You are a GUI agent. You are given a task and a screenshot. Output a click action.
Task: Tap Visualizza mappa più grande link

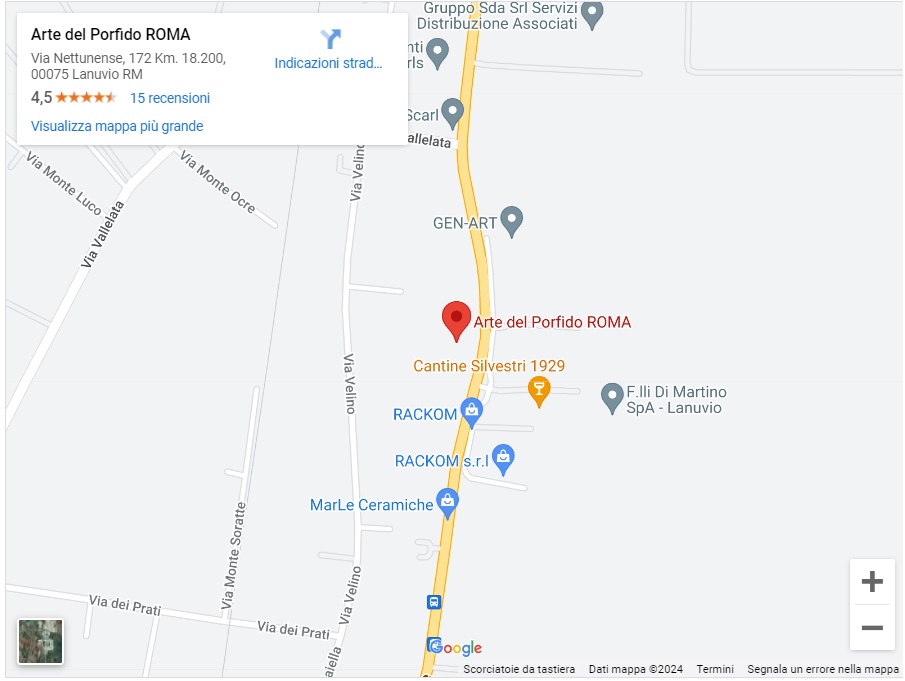pos(117,126)
